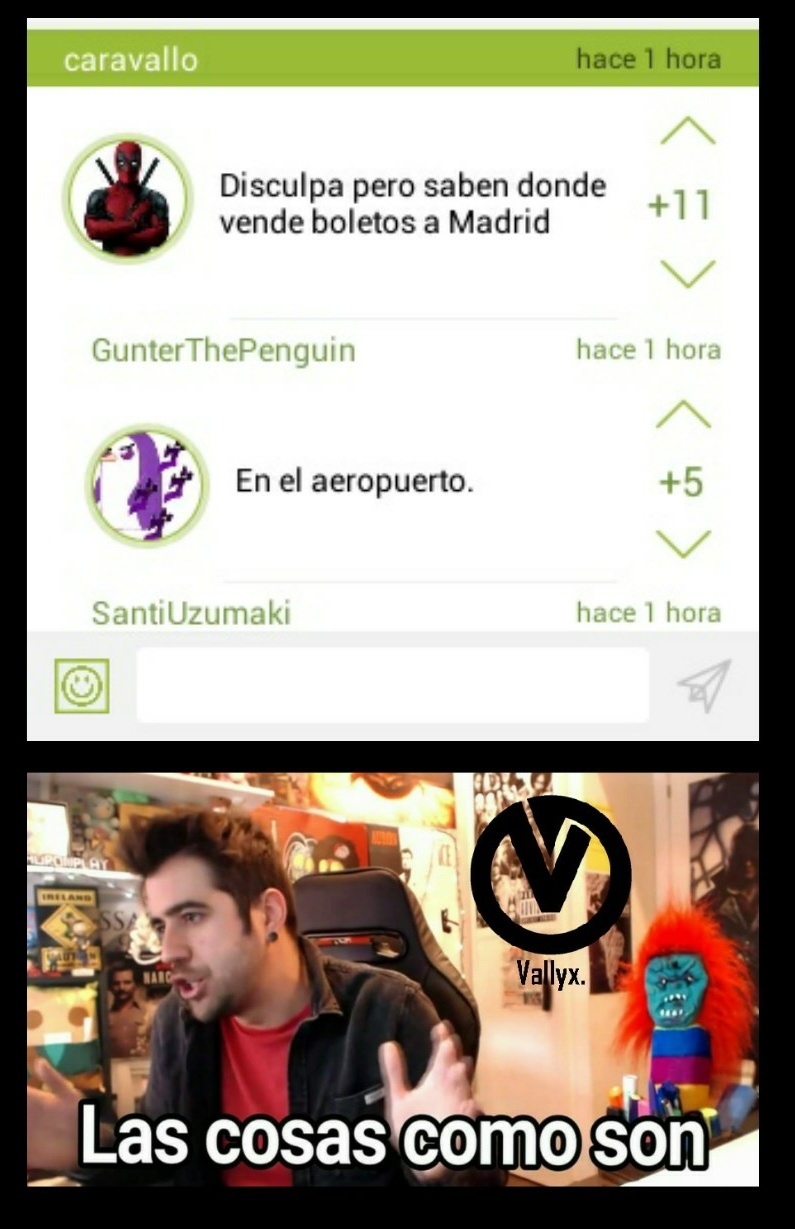Click 'hace 1 hora' on the first comment
Image resolution: width=795 pixels, height=1229 pixels.
pos(648,58)
